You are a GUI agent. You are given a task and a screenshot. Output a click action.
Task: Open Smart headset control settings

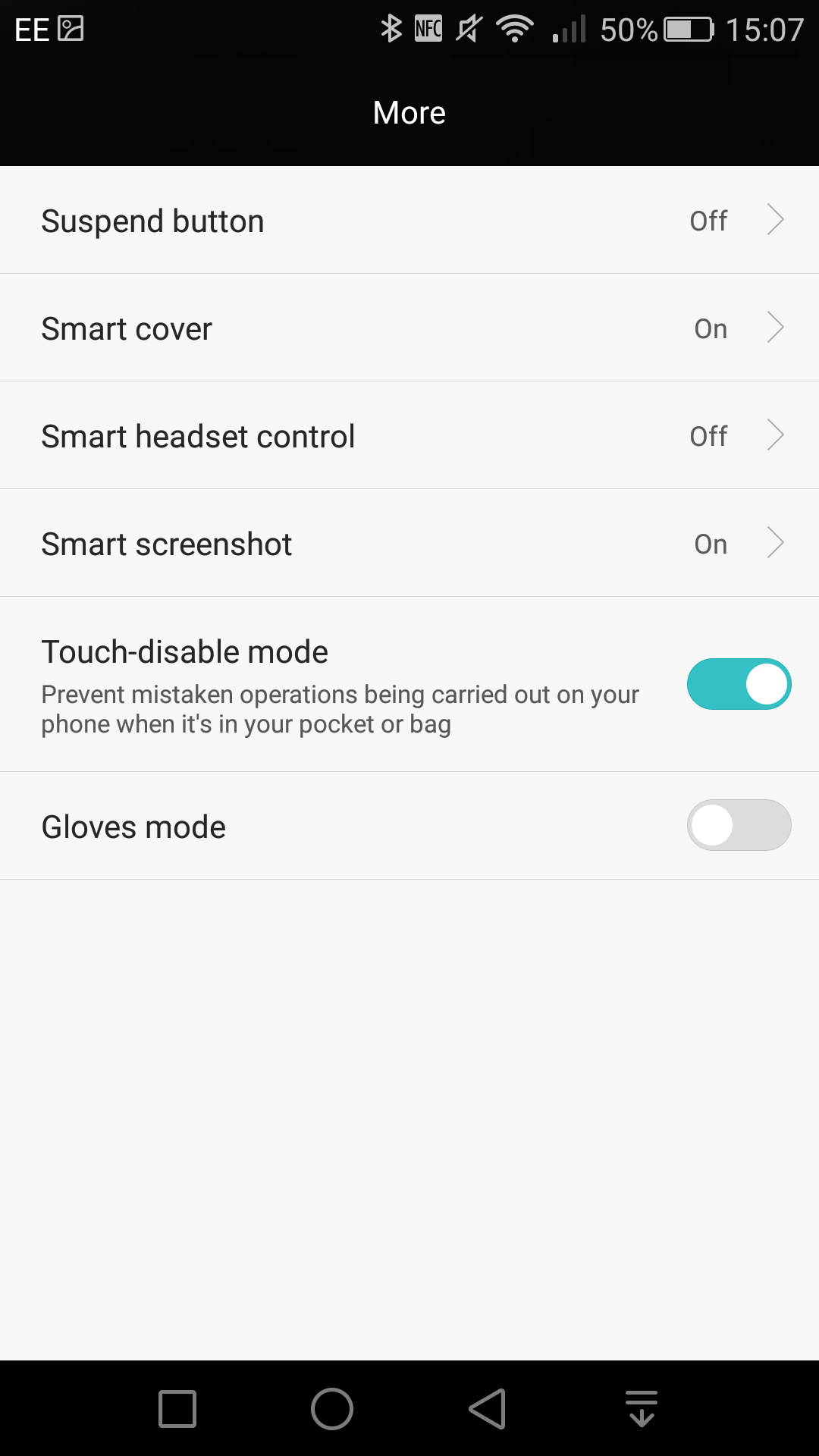409,436
